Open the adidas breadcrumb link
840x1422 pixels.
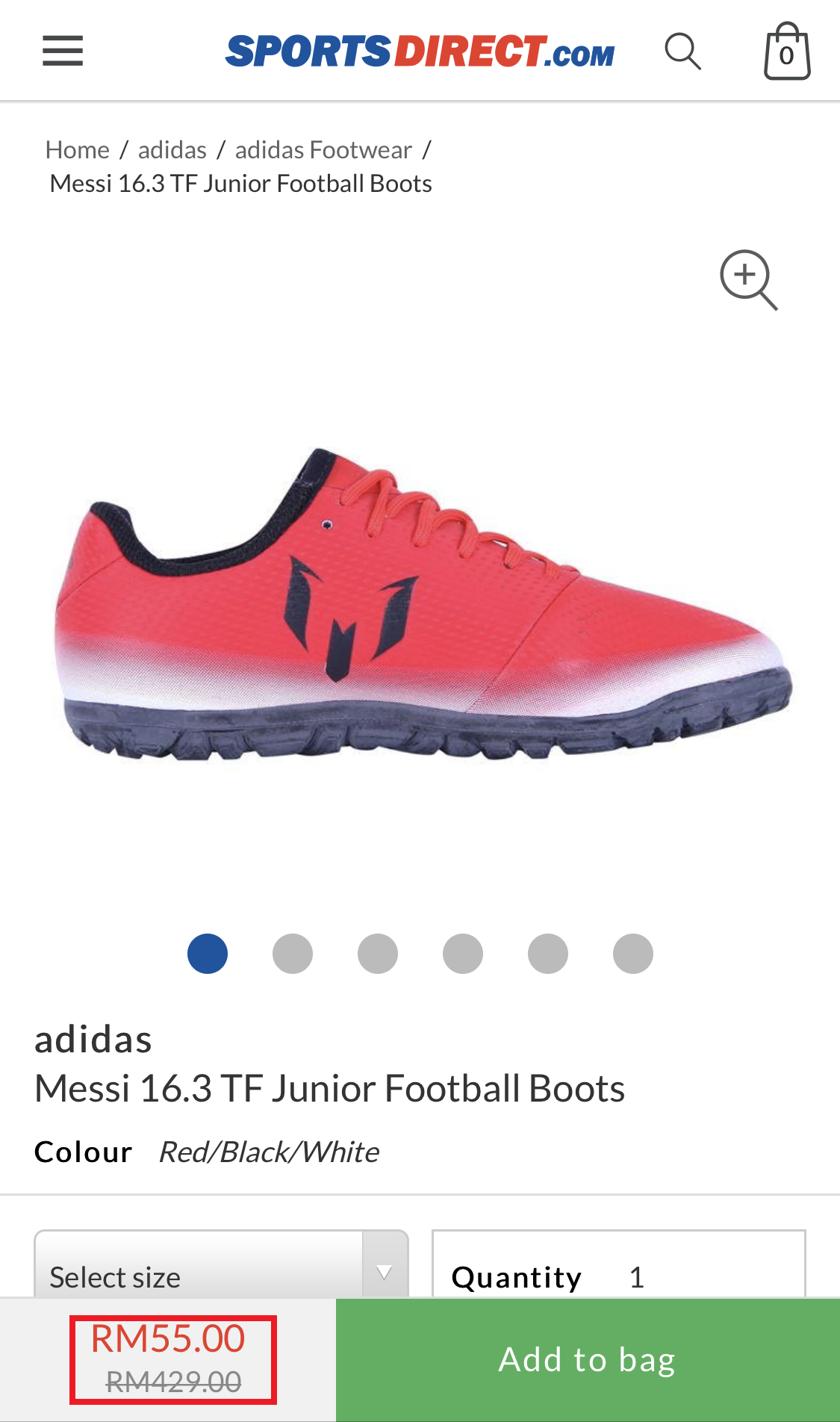click(172, 149)
